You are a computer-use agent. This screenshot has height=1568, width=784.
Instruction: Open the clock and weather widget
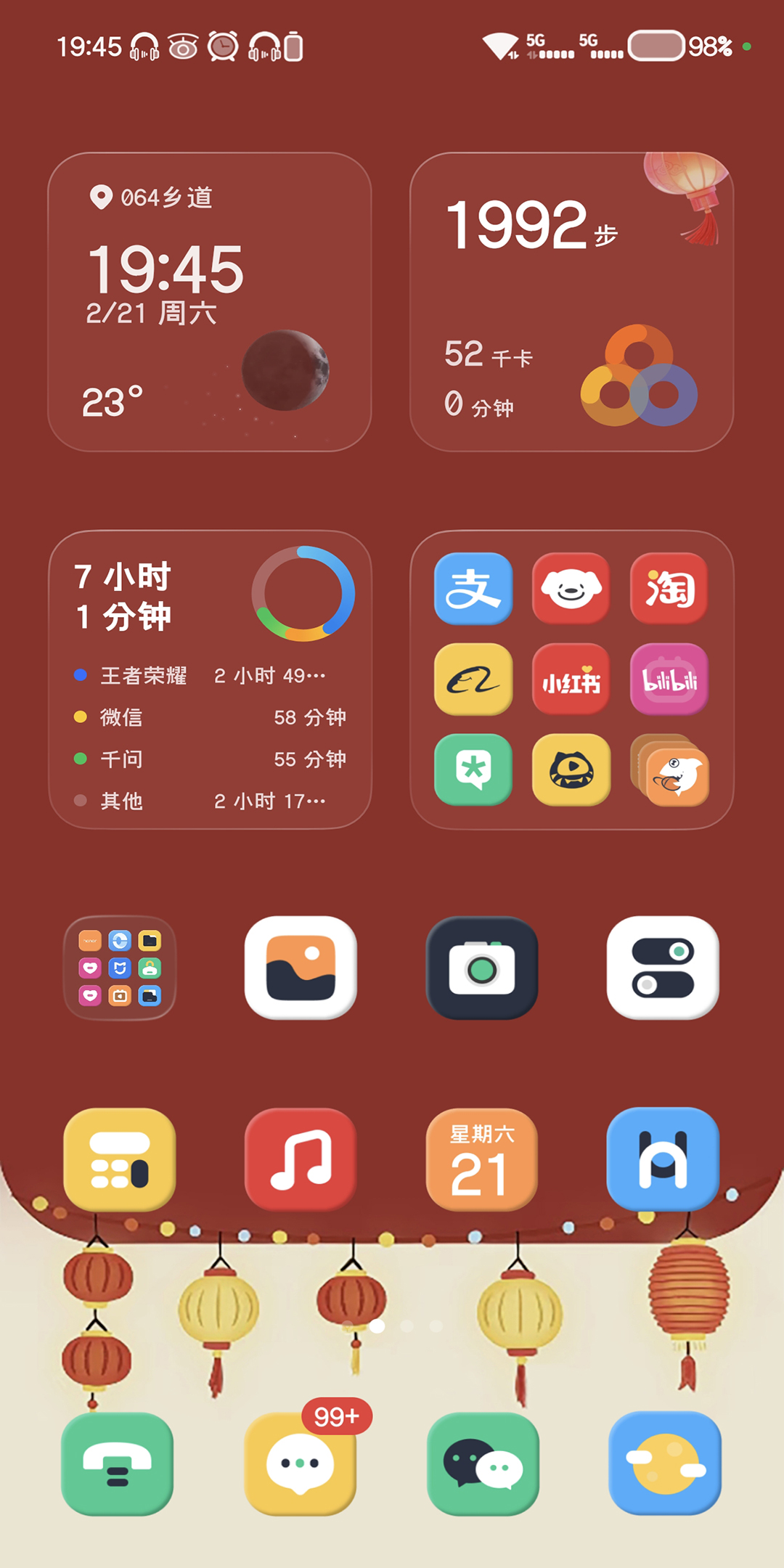209,301
